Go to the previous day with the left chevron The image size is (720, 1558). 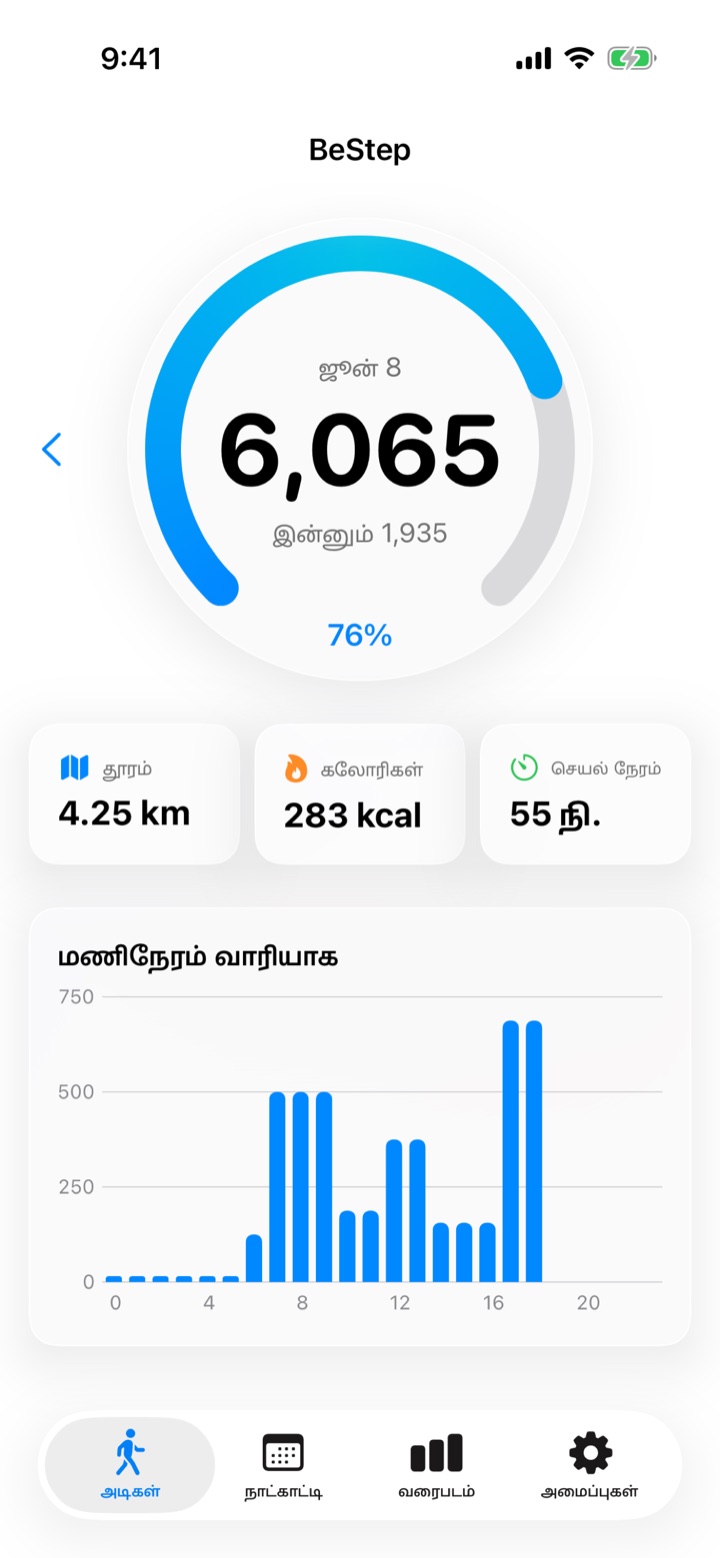click(x=52, y=450)
